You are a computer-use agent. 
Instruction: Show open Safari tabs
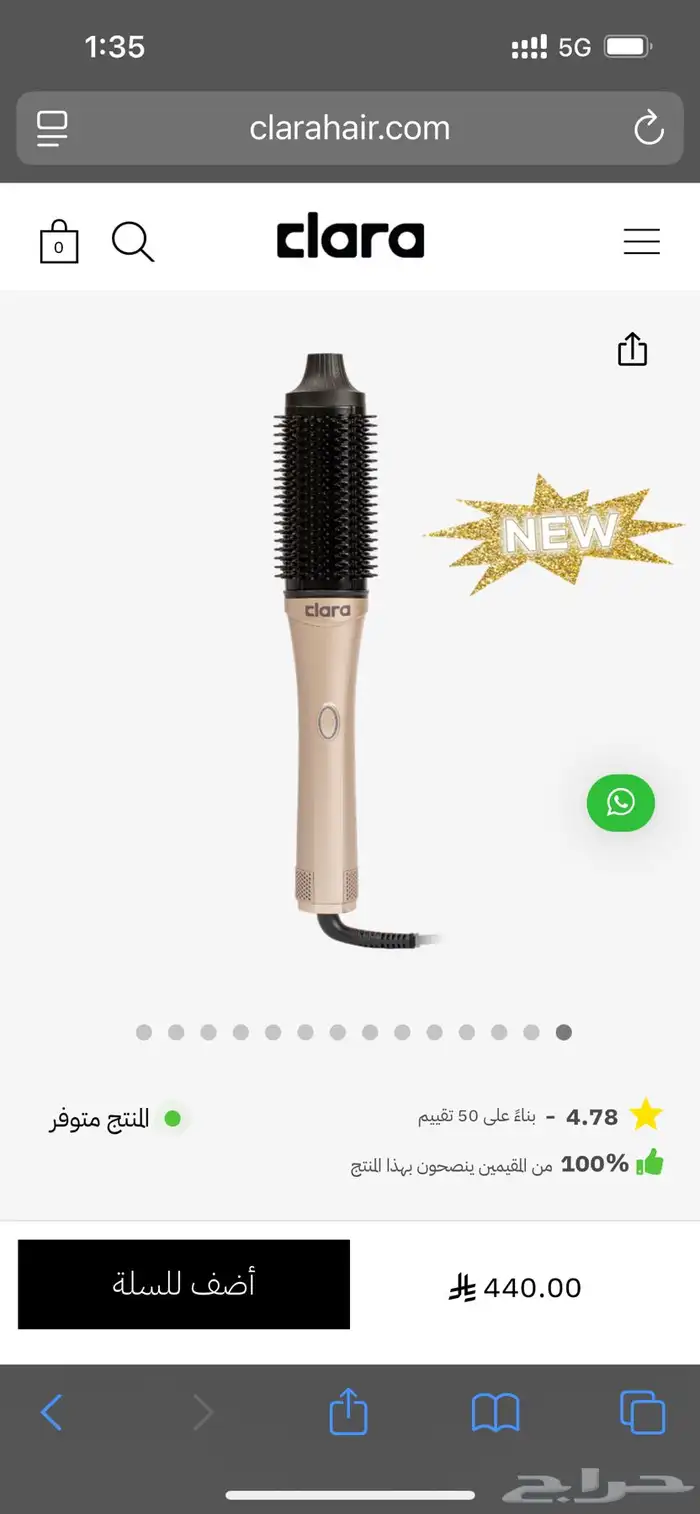coord(642,1412)
